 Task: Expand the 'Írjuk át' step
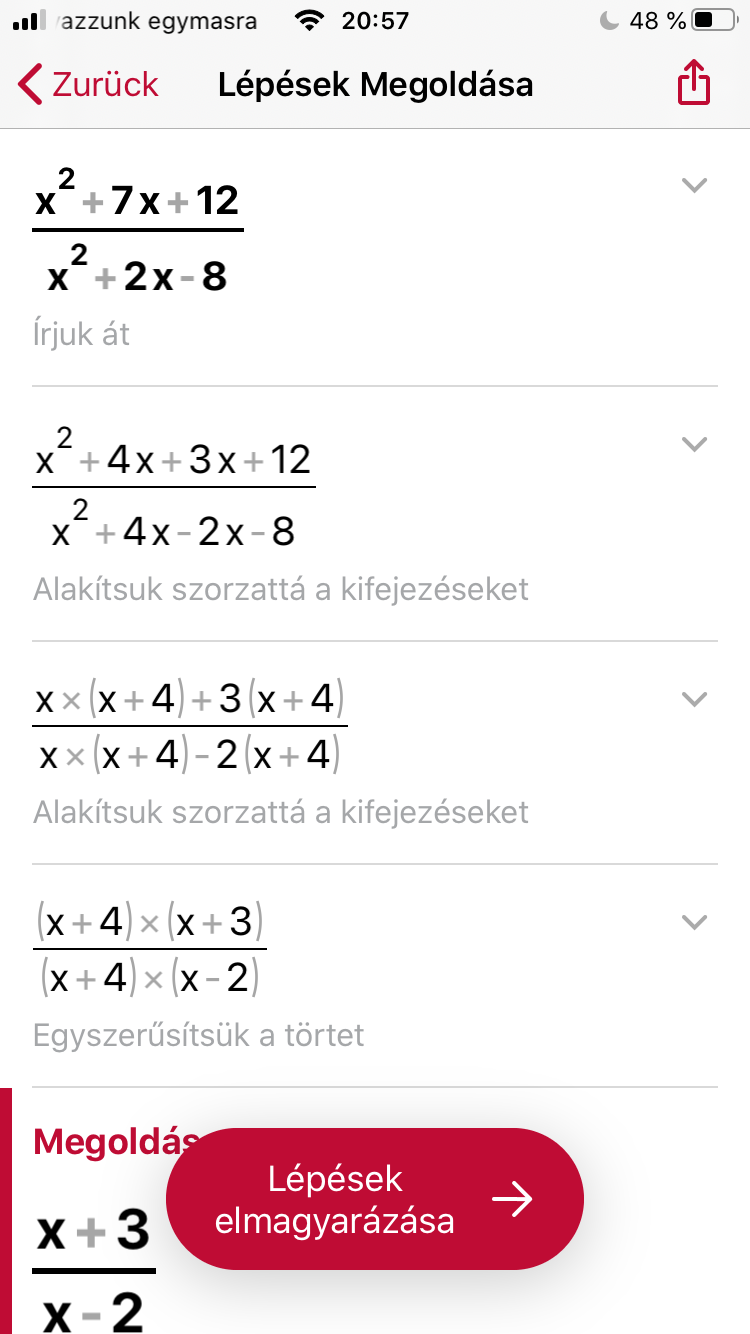tap(693, 185)
